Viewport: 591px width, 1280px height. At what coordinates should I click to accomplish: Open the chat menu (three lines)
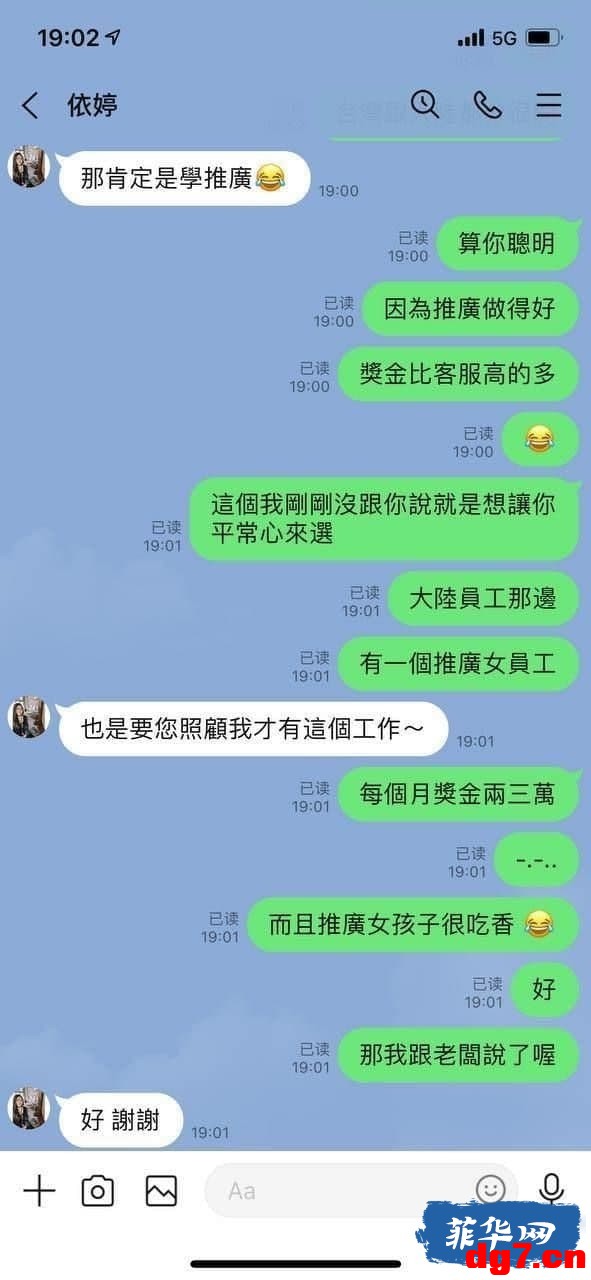click(549, 105)
